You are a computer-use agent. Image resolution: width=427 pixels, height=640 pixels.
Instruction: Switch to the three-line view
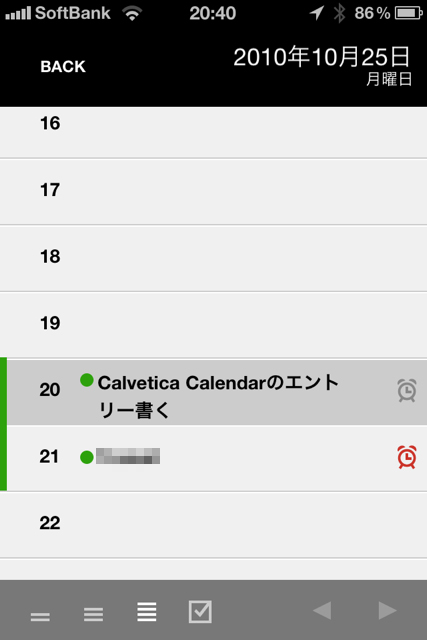pos(93,614)
